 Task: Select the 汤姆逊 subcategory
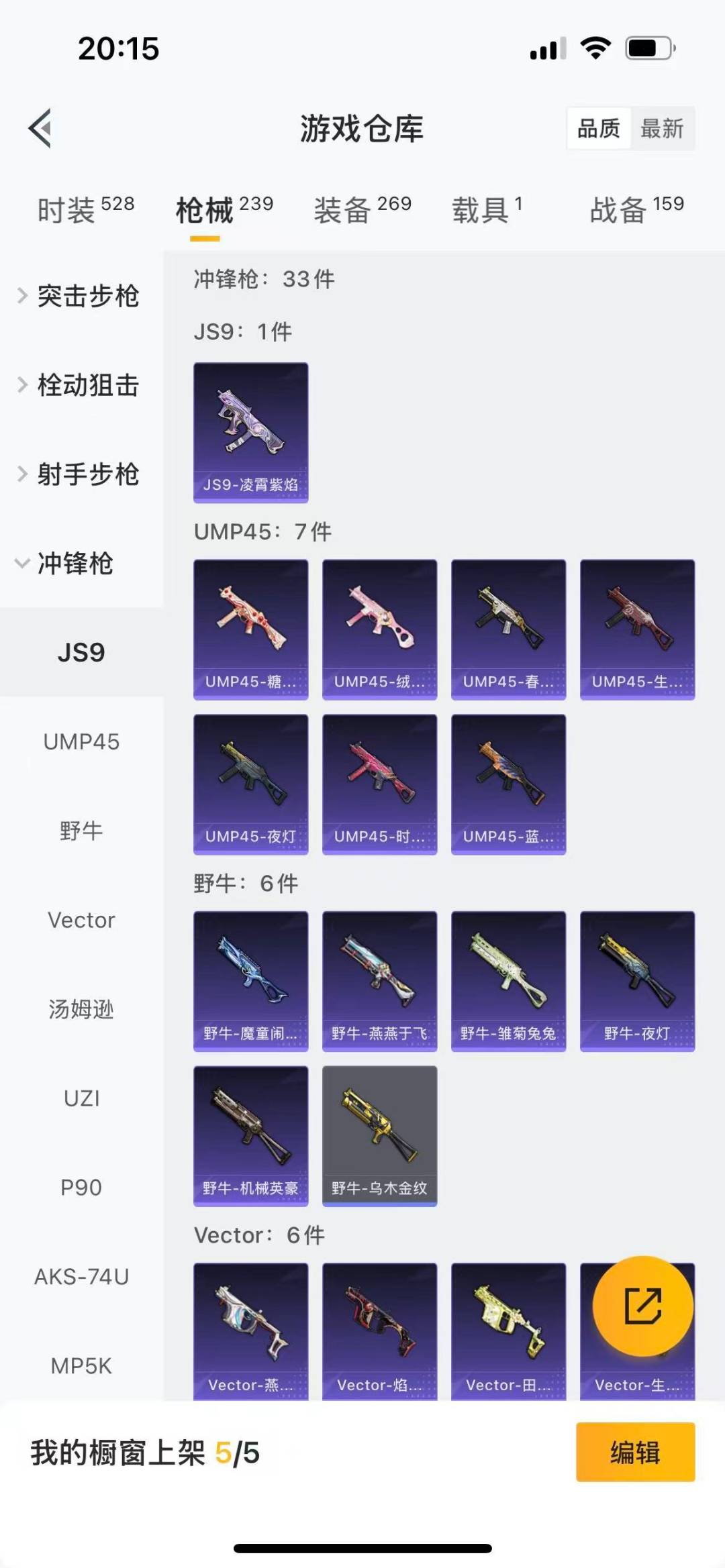(81, 1010)
